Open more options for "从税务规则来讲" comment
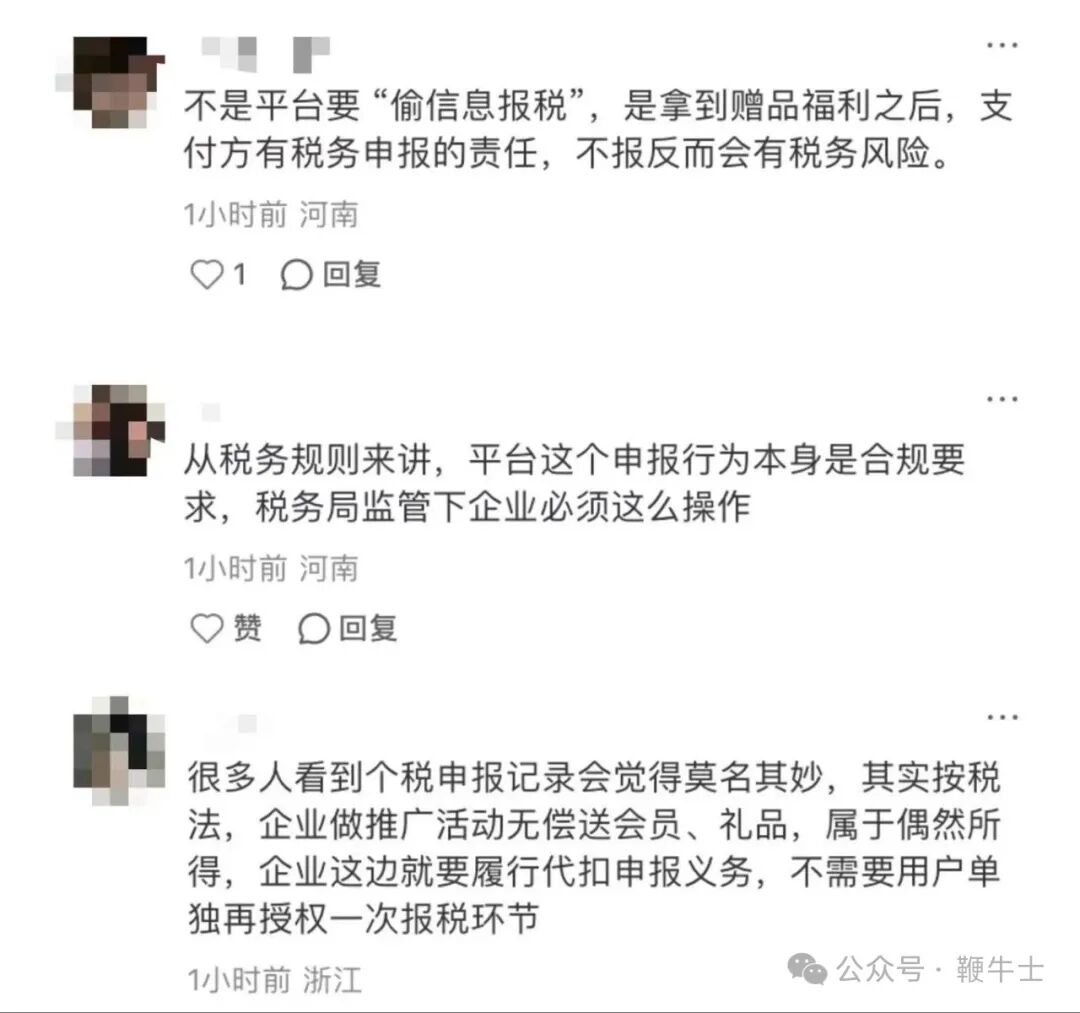This screenshot has width=1080, height=1013. [1001, 399]
